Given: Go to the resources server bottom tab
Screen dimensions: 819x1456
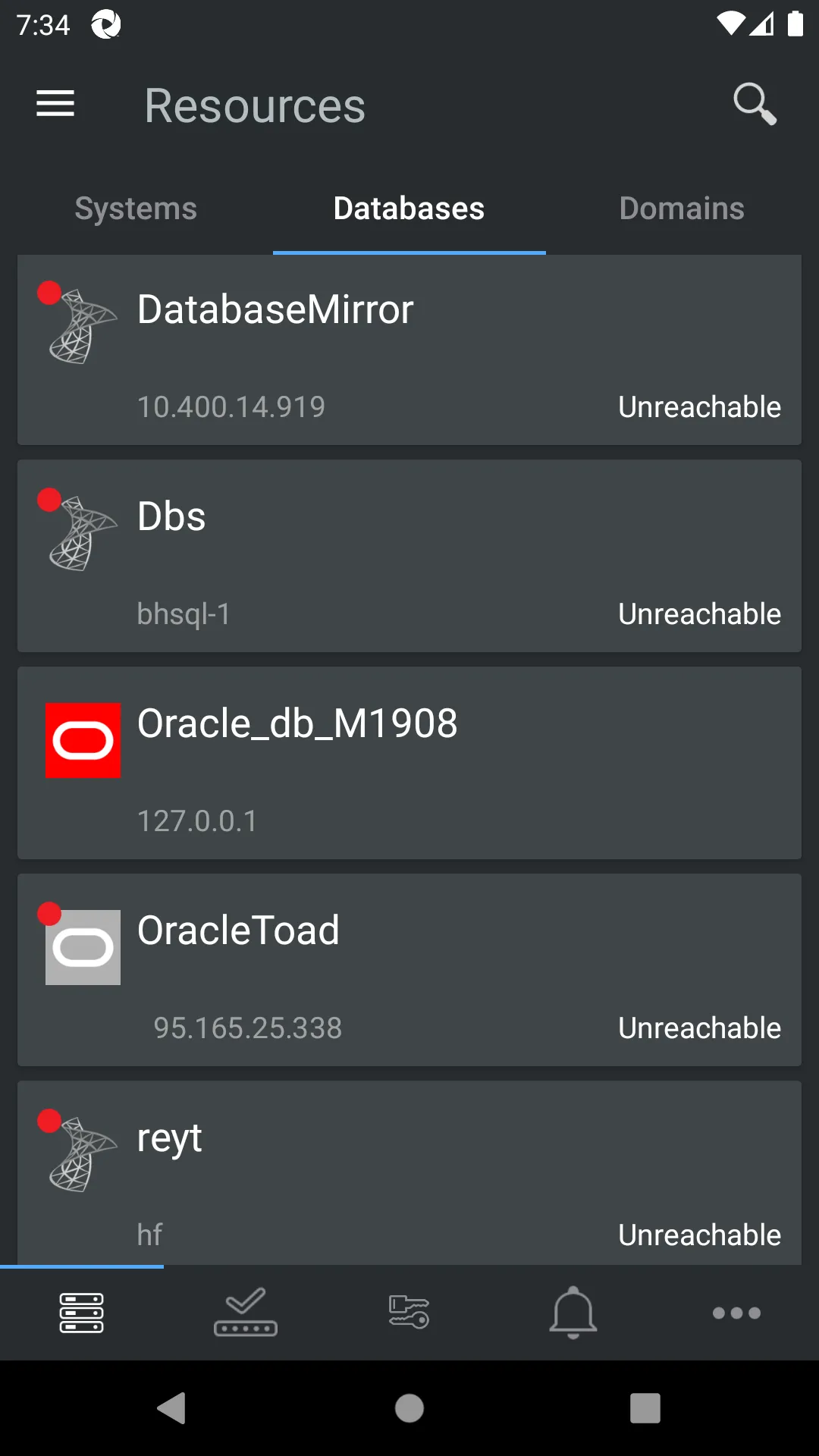Looking at the screenshot, I should 82,1313.
